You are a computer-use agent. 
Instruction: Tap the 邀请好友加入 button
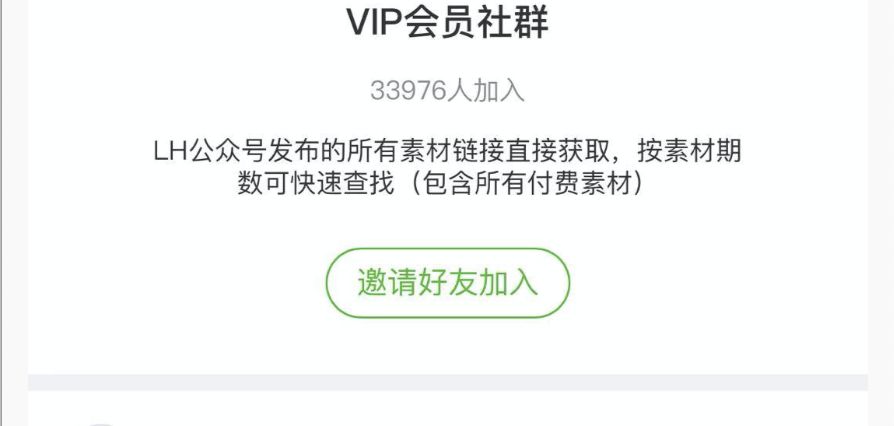447,283
